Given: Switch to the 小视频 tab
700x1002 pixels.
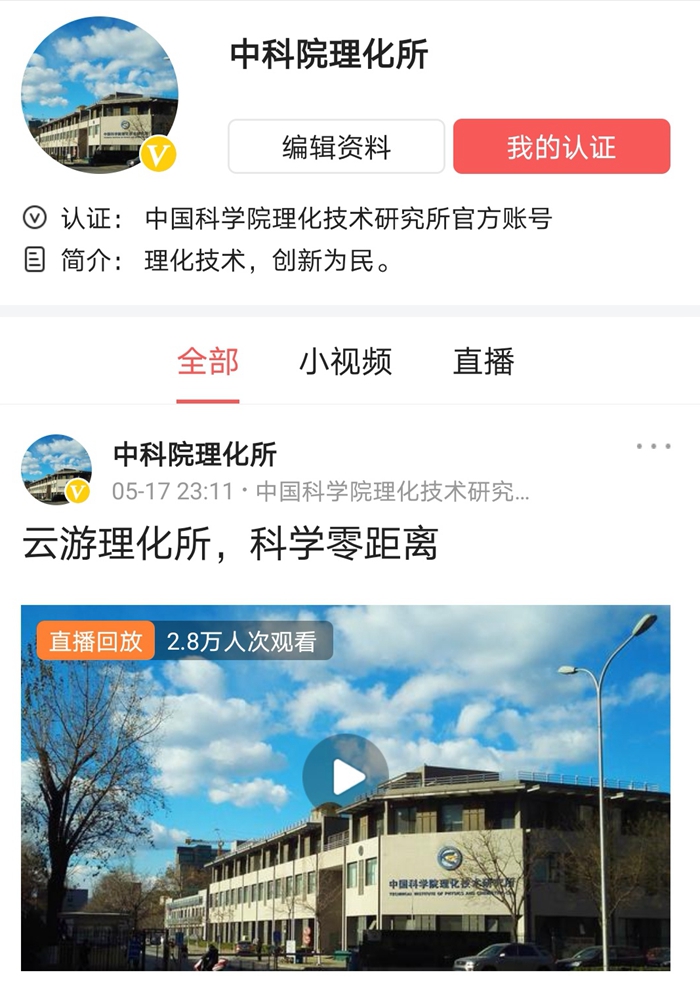Looking at the screenshot, I should [x=345, y=362].
